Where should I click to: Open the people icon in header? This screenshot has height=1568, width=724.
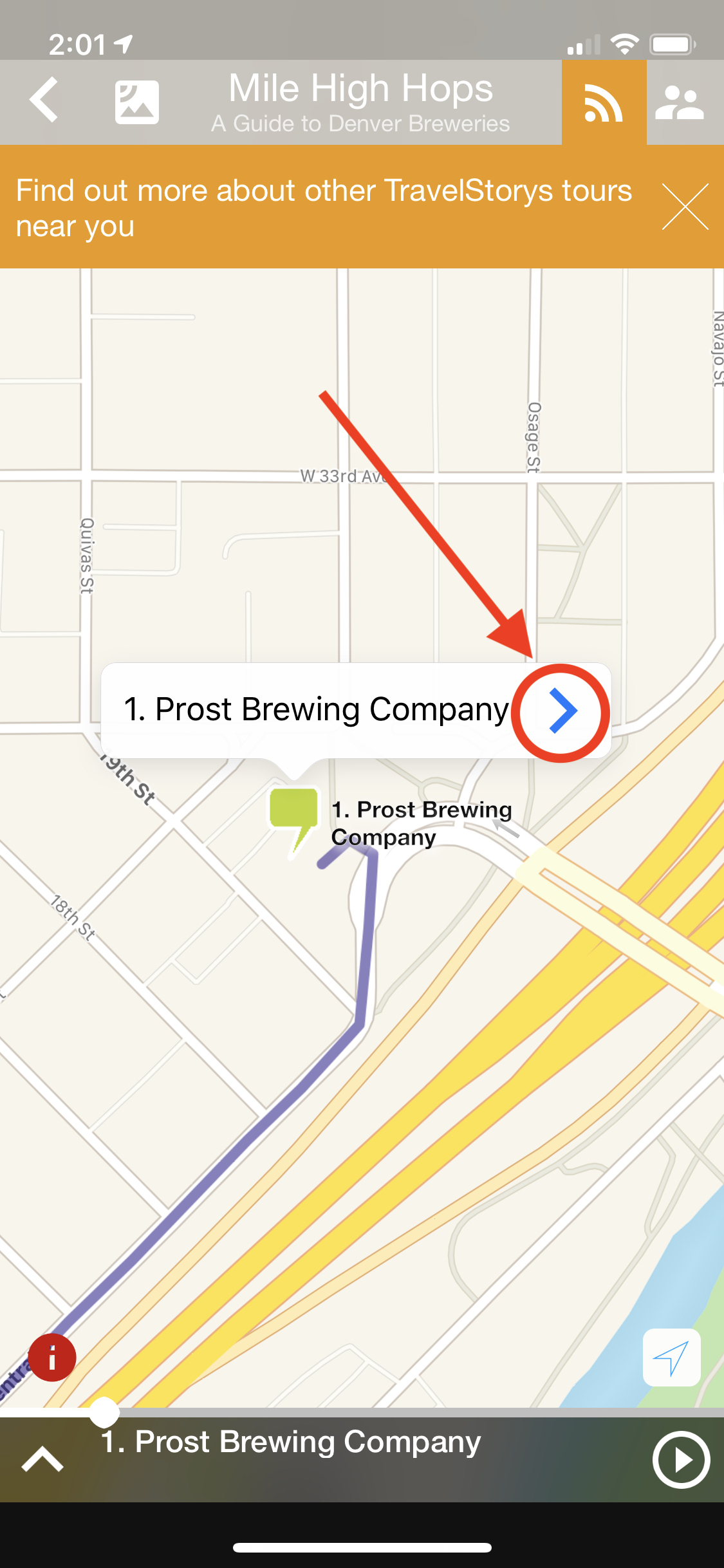(x=680, y=103)
